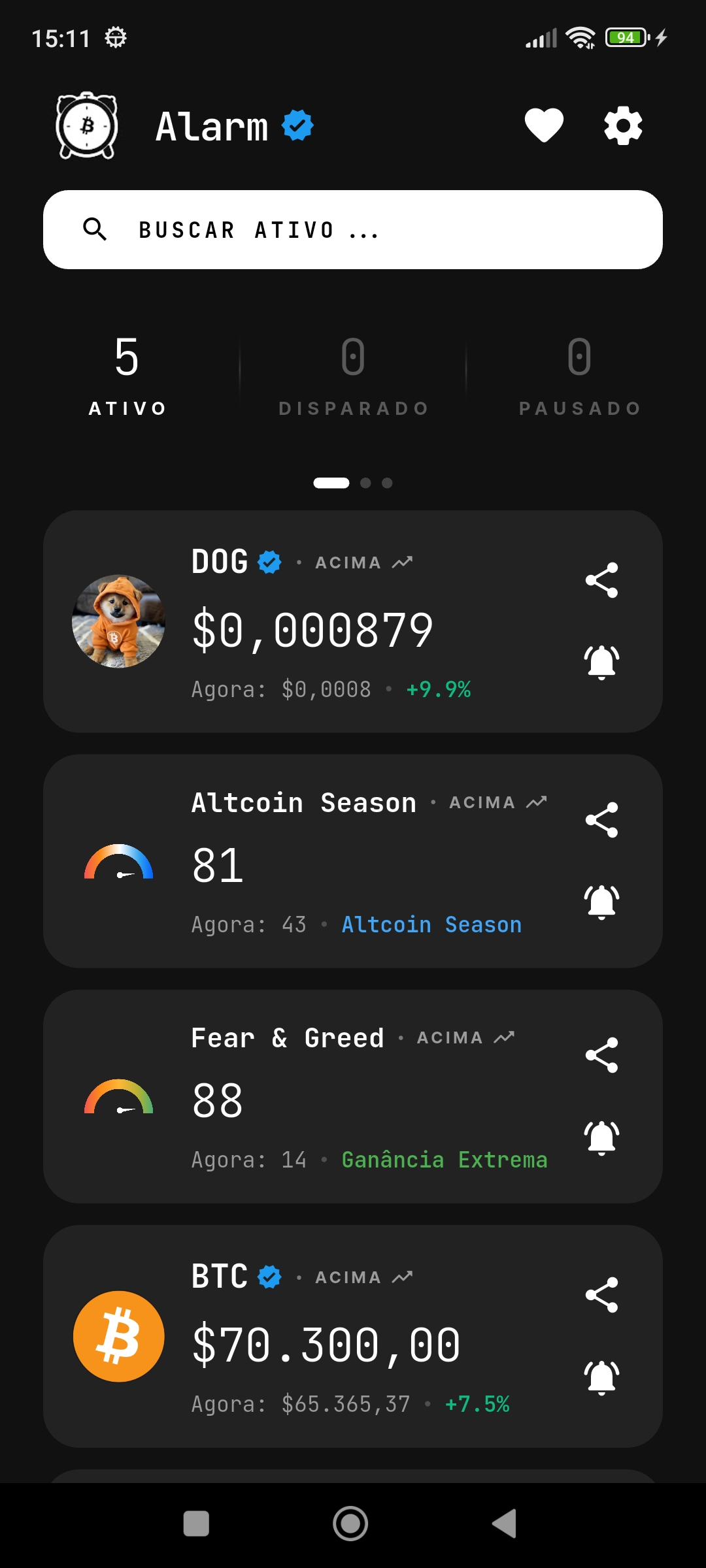
Task: Toggle the bell on Altcoin Season alarm
Action: 601,902
